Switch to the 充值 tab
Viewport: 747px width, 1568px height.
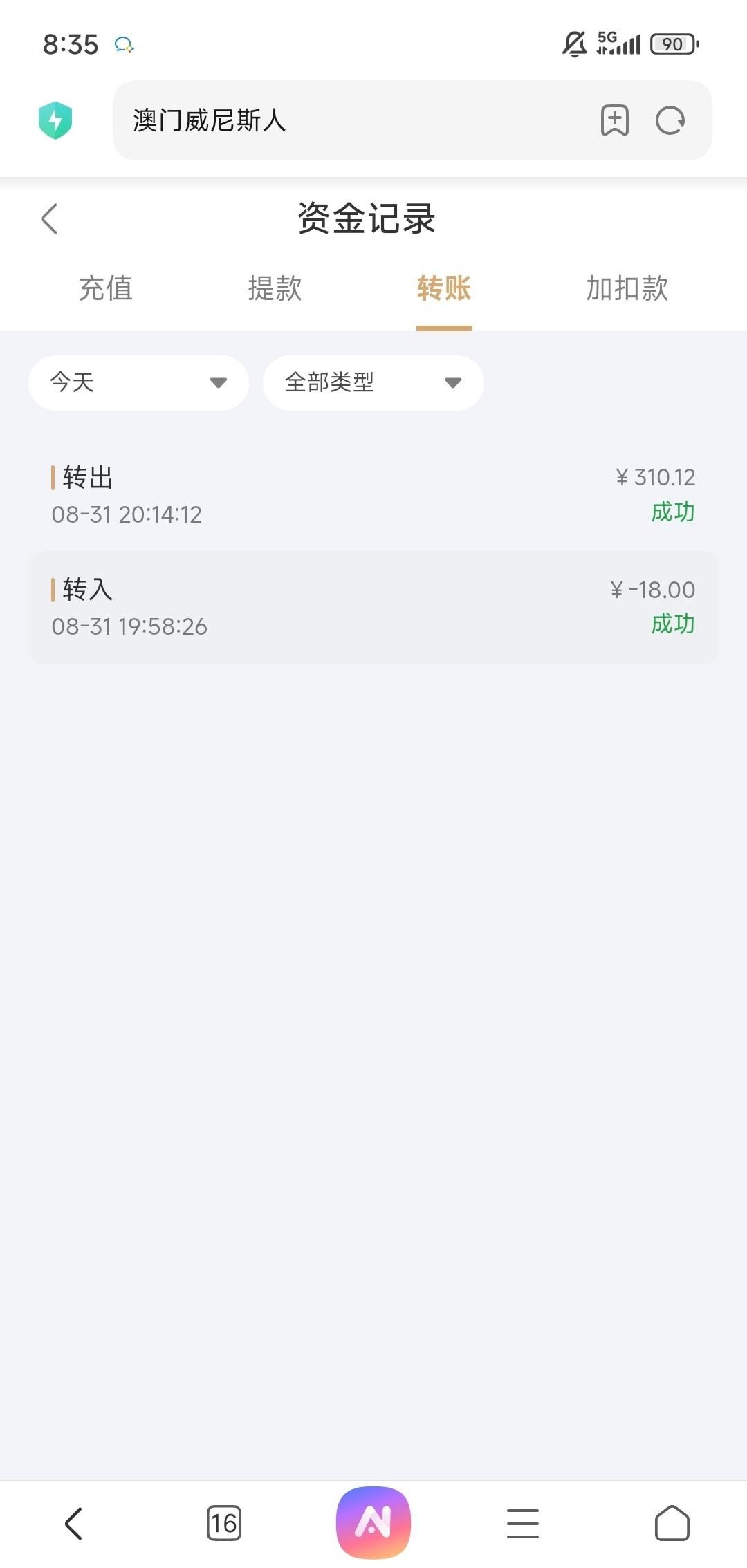coord(106,288)
